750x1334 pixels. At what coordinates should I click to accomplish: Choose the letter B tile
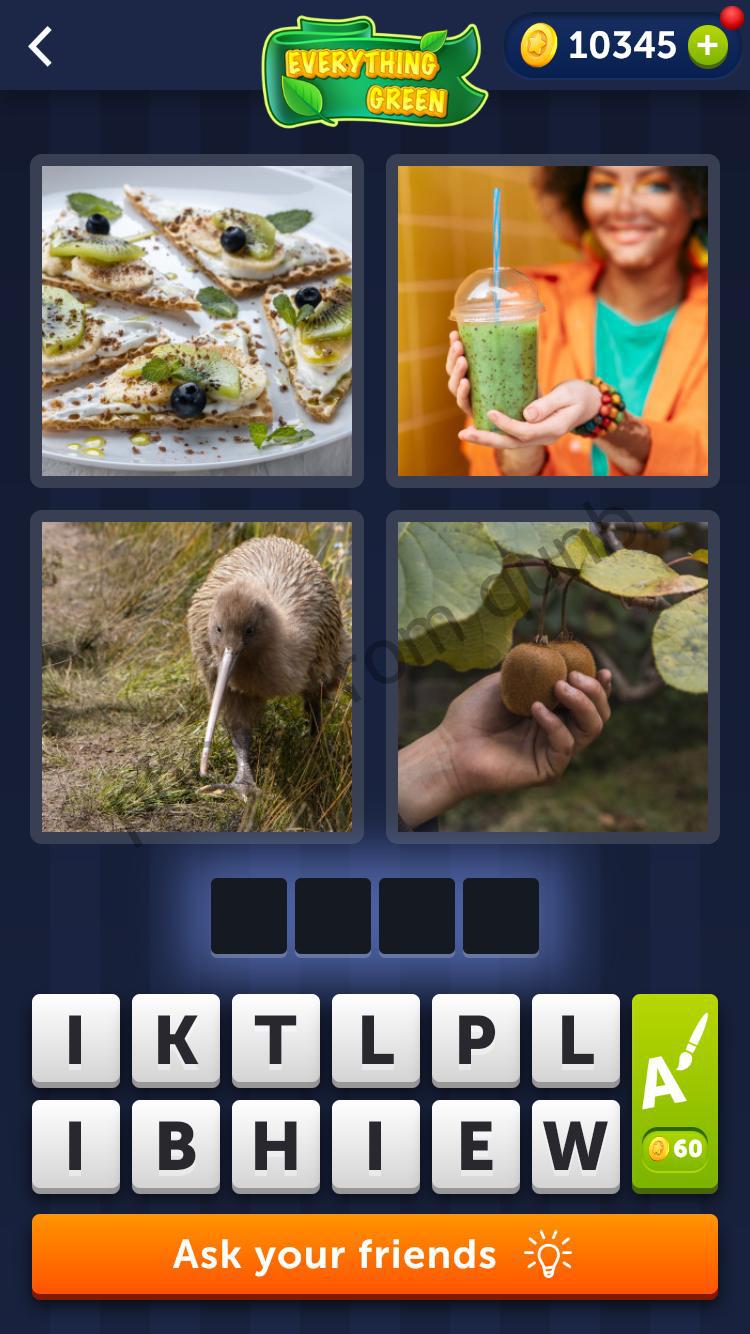(x=176, y=1146)
